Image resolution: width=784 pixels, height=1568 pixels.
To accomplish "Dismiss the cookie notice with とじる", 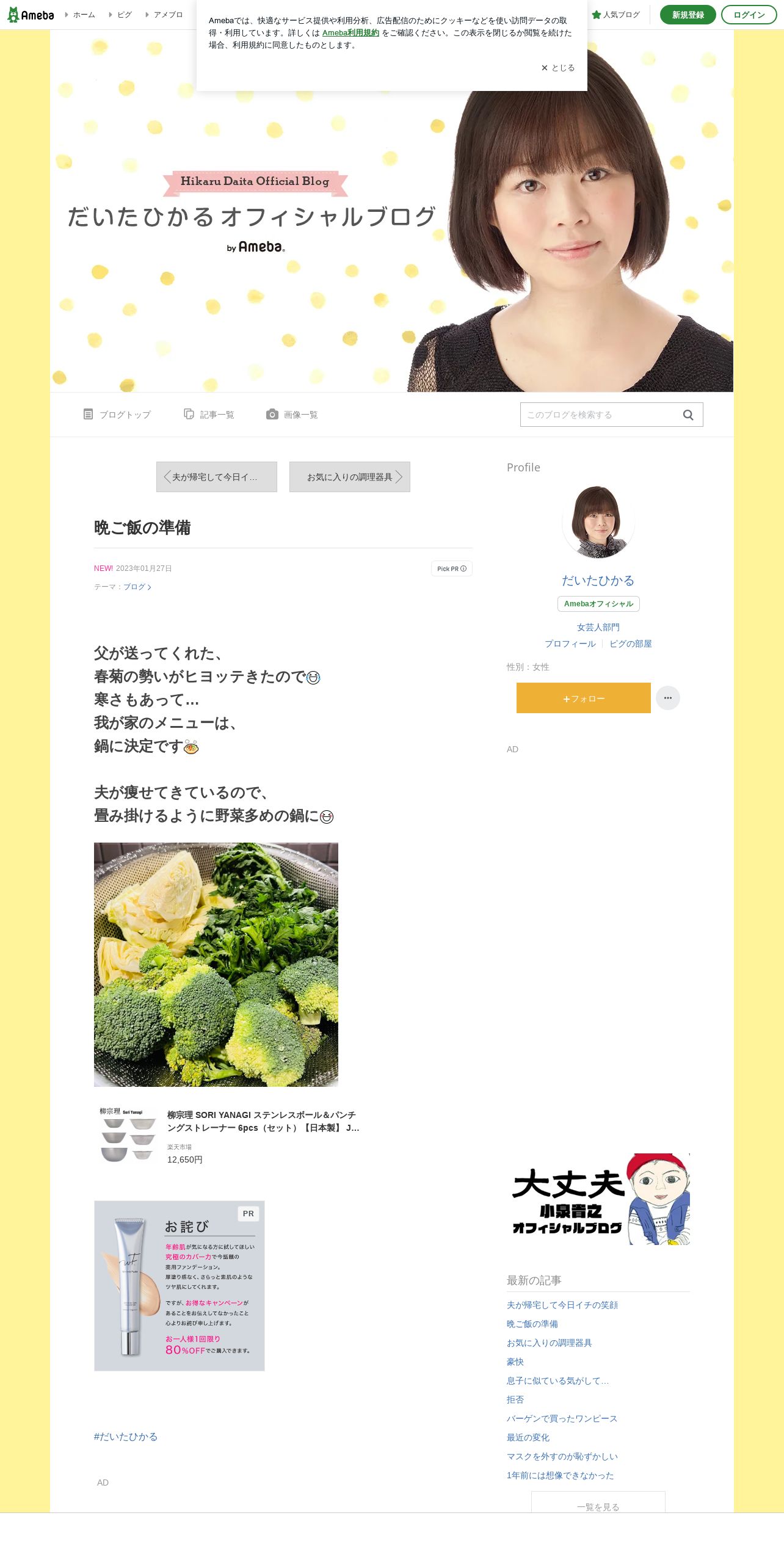I will tap(558, 68).
